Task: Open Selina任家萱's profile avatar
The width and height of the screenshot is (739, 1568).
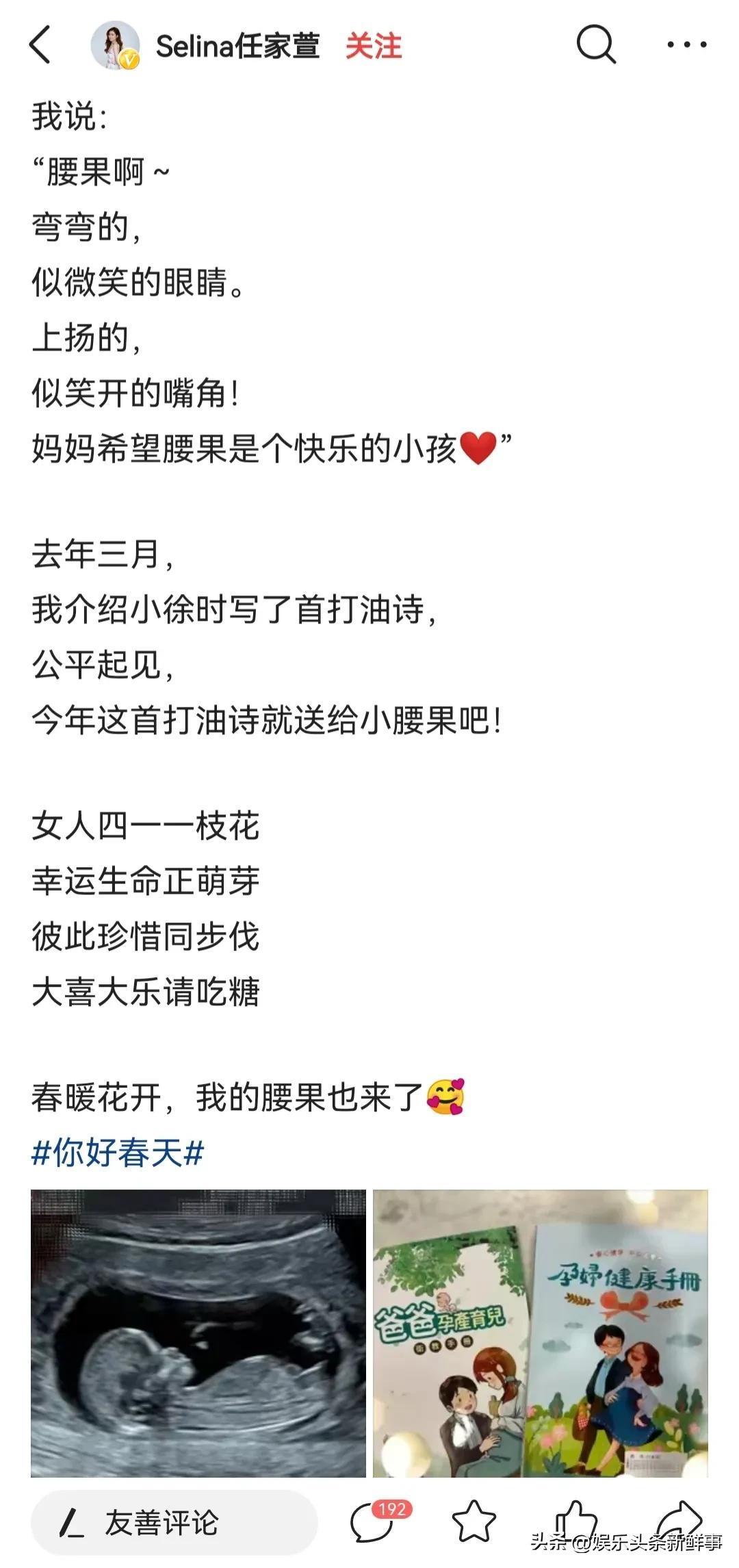Action: pos(116,45)
